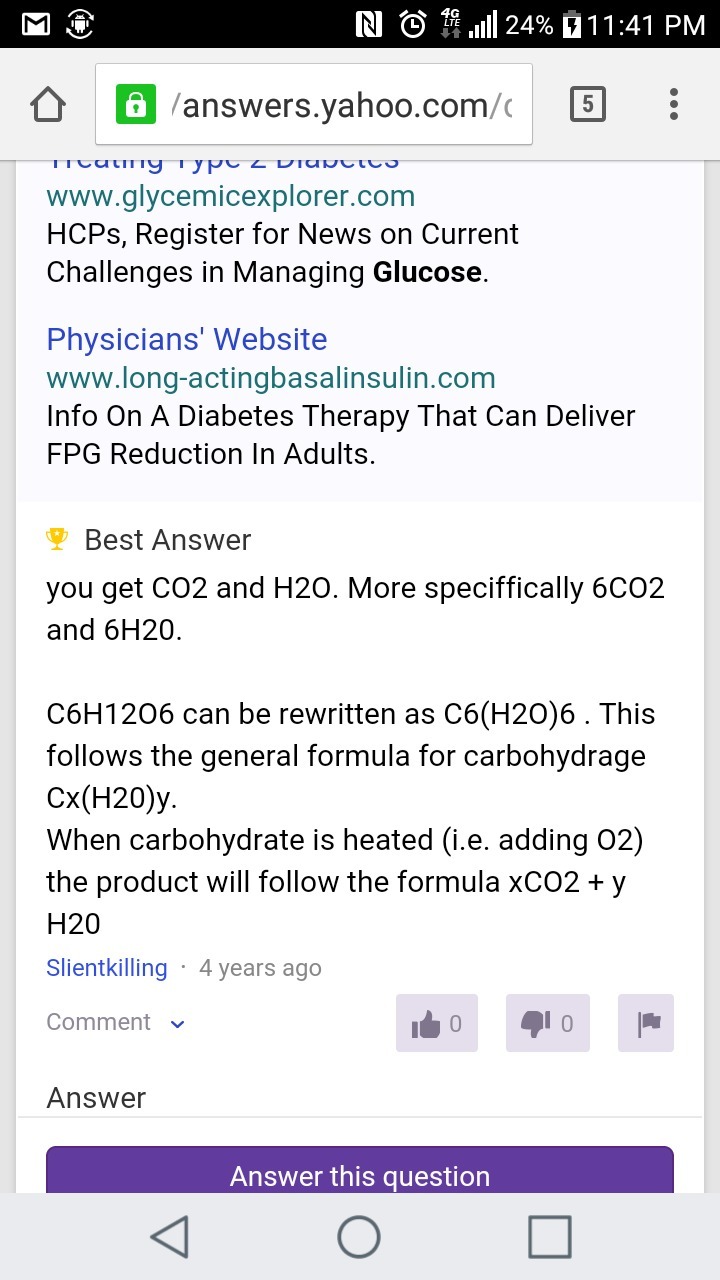This screenshot has height=1280, width=720.
Task: Open the tab switcher showing 5 tabs
Action: (x=587, y=104)
